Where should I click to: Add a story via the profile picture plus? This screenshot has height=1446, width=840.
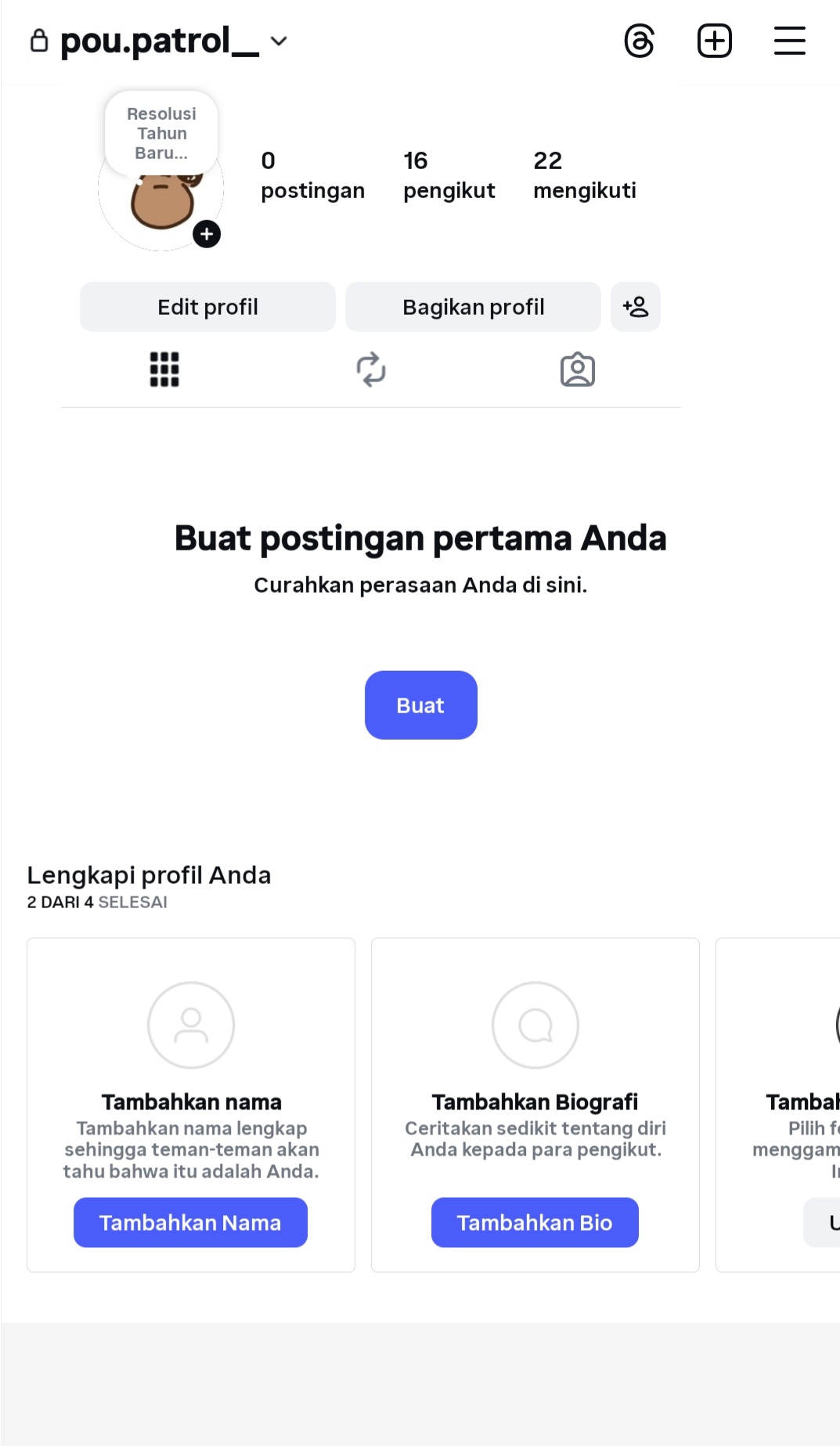[207, 234]
